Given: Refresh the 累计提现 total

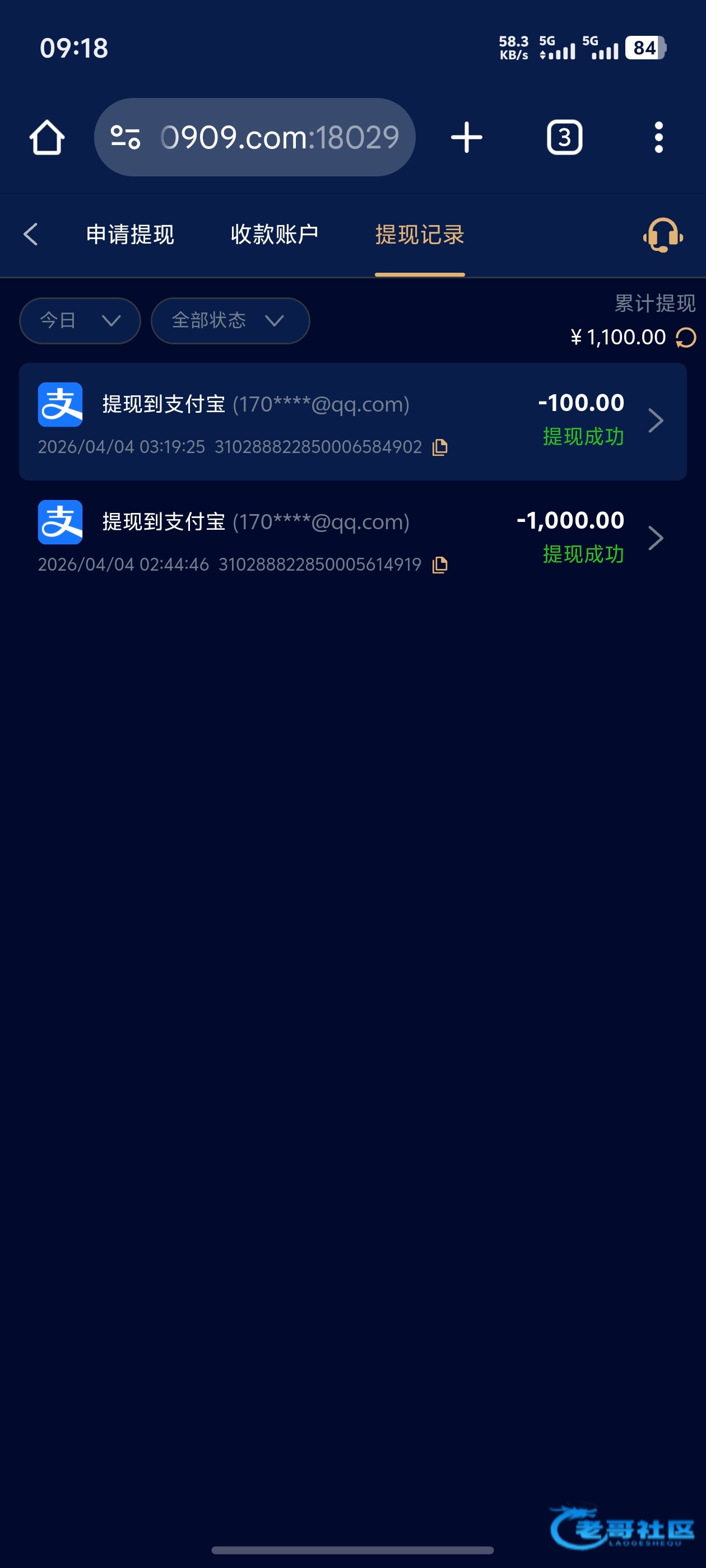Looking at the screenshot, I should pyautogui.click(x=686, y=337).
